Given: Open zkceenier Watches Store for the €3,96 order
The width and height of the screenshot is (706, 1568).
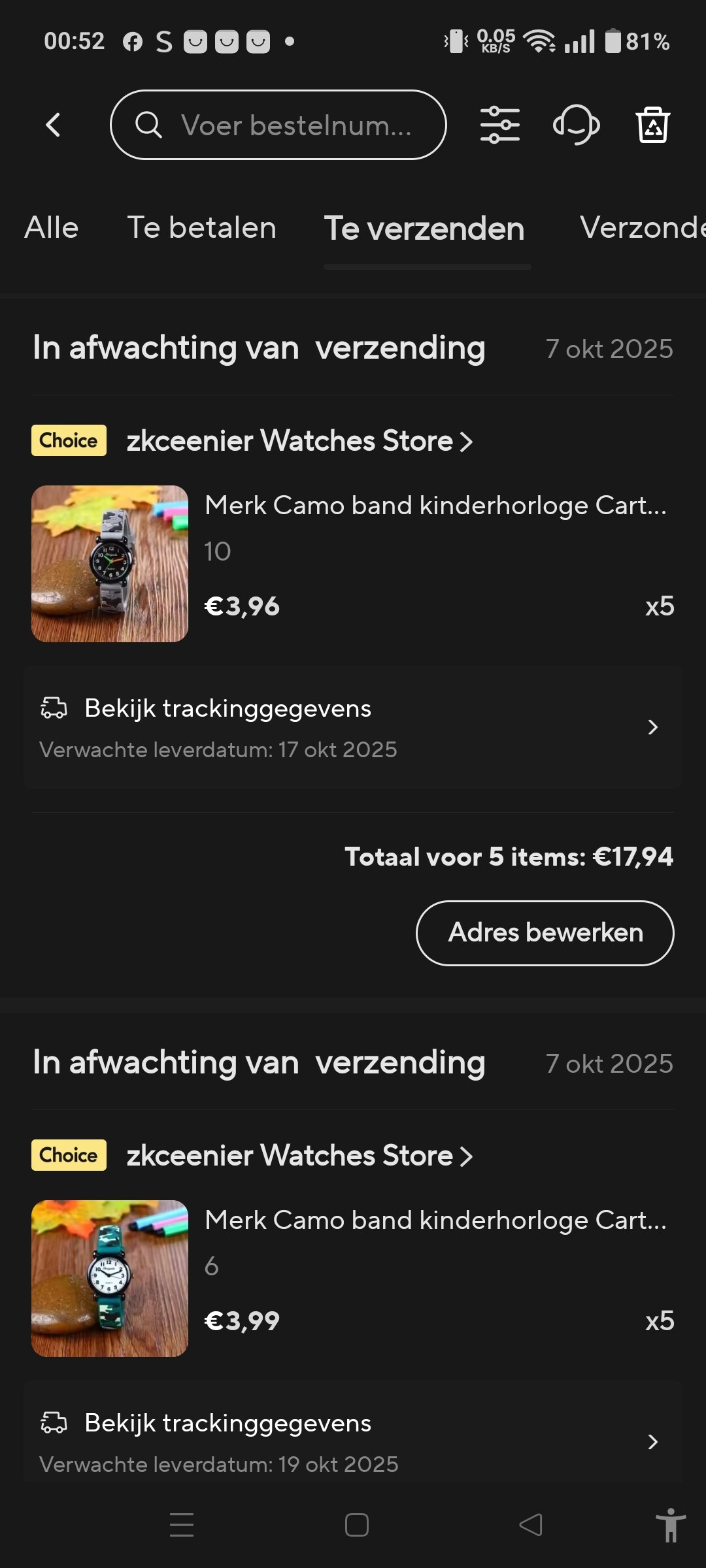Looking at the screenshot, I should [299, 441].
